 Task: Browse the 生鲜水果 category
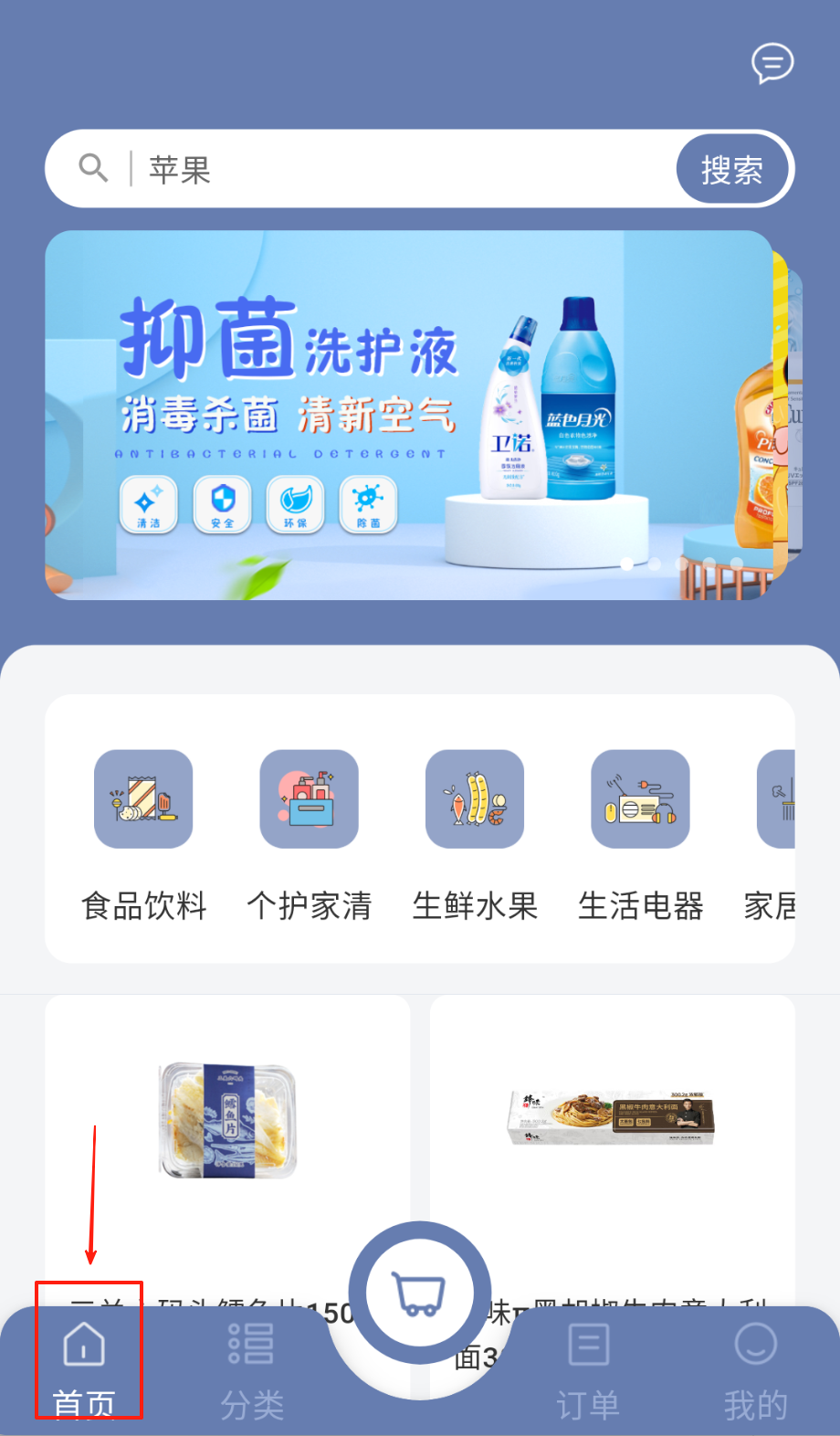(475, 833)
